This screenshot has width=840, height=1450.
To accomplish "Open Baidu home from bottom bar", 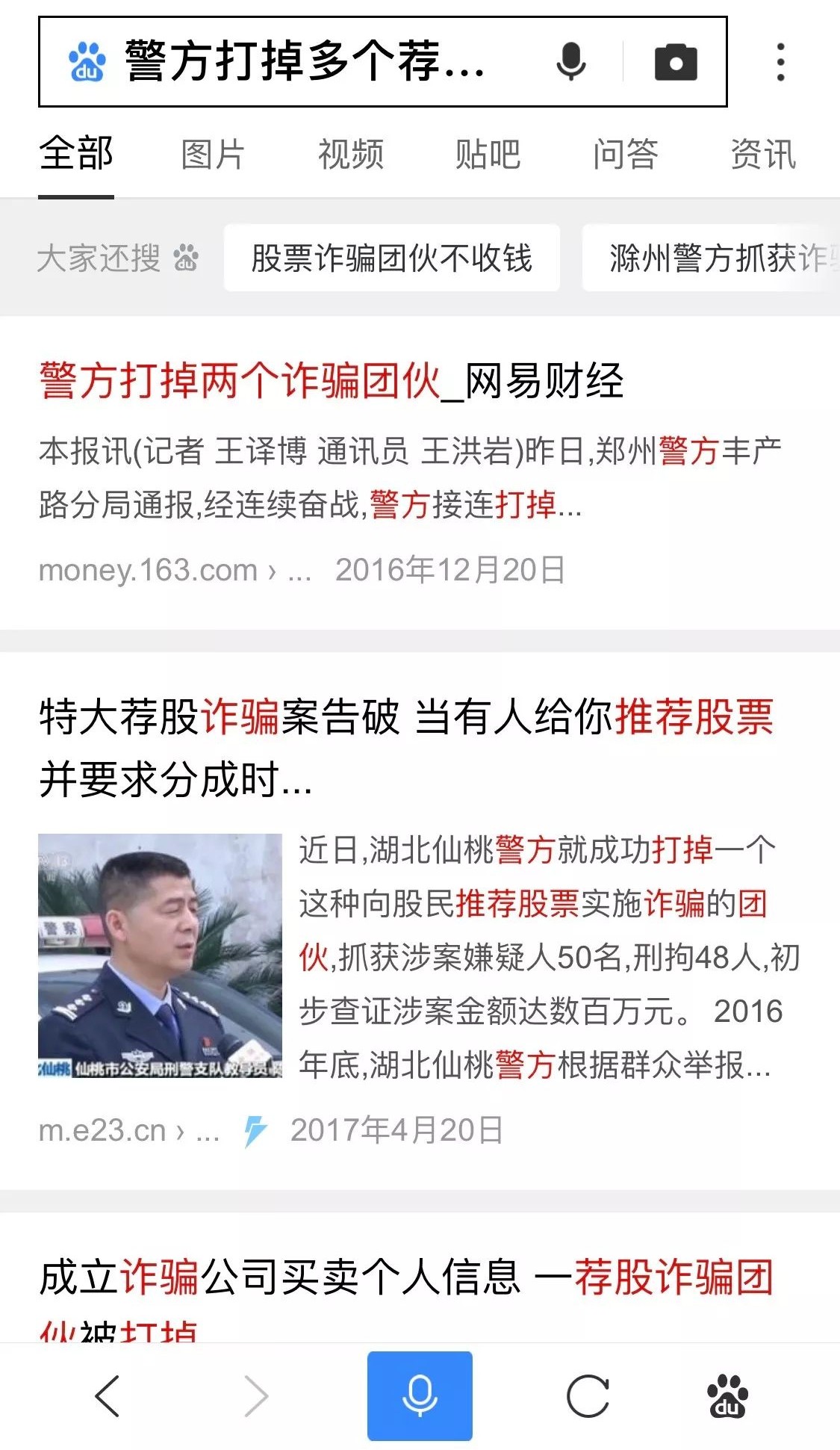I will 727,1395.
